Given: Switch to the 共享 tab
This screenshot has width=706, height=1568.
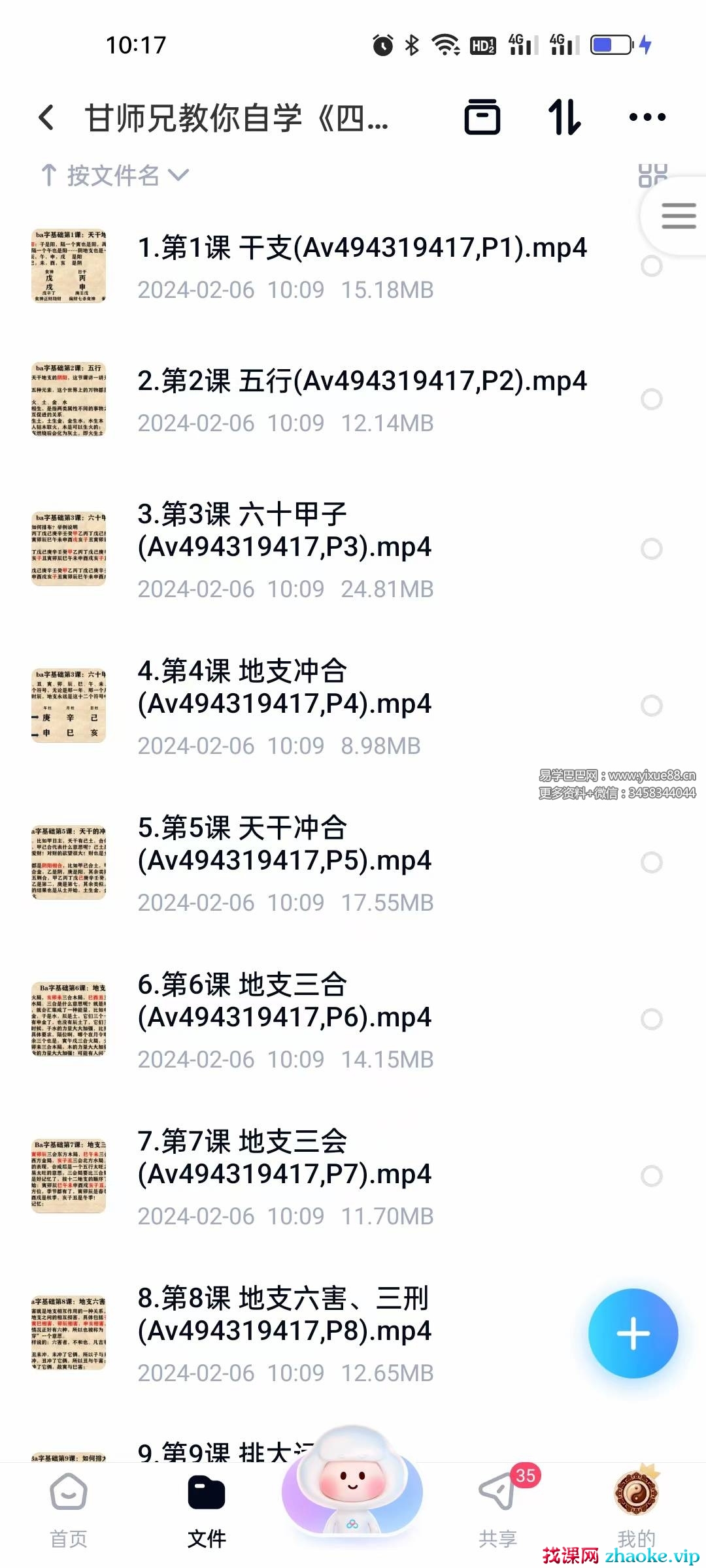Looking at the screenshot, I should coord(498,1509).
